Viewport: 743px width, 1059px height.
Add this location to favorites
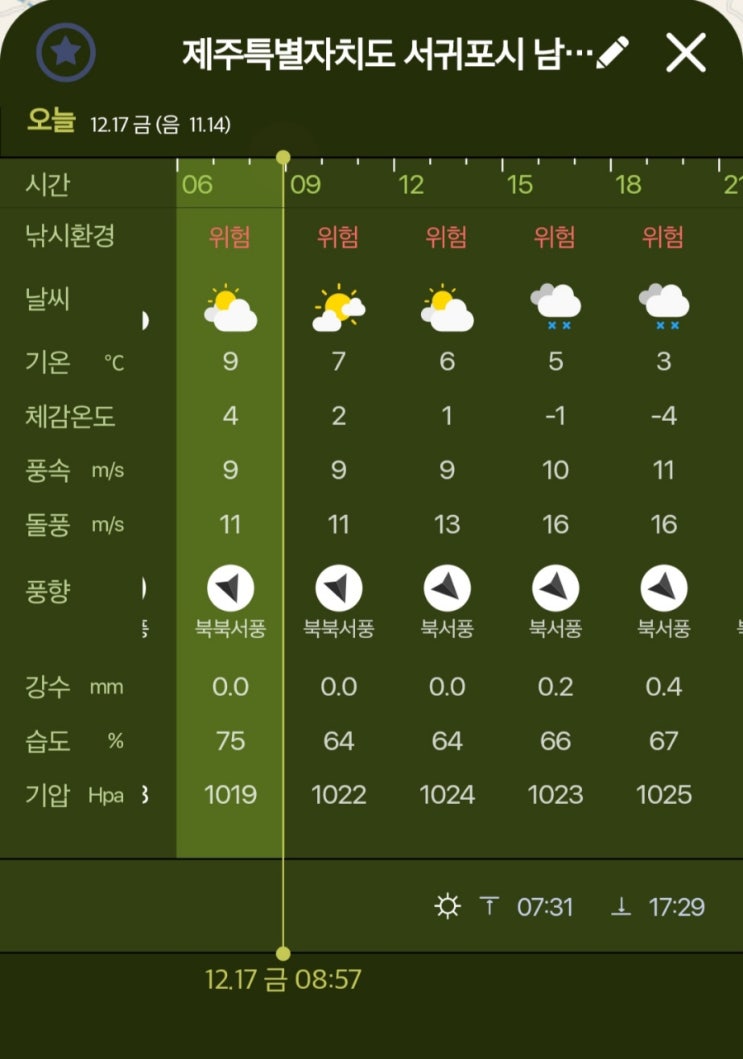(66, 52)
